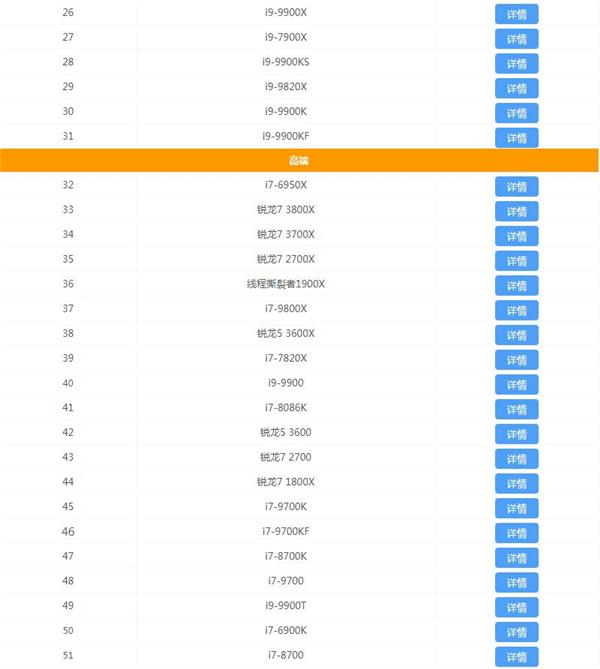Show details for i9-9820X
Viewport: 600px width, 669px height.
pos(516,88)
